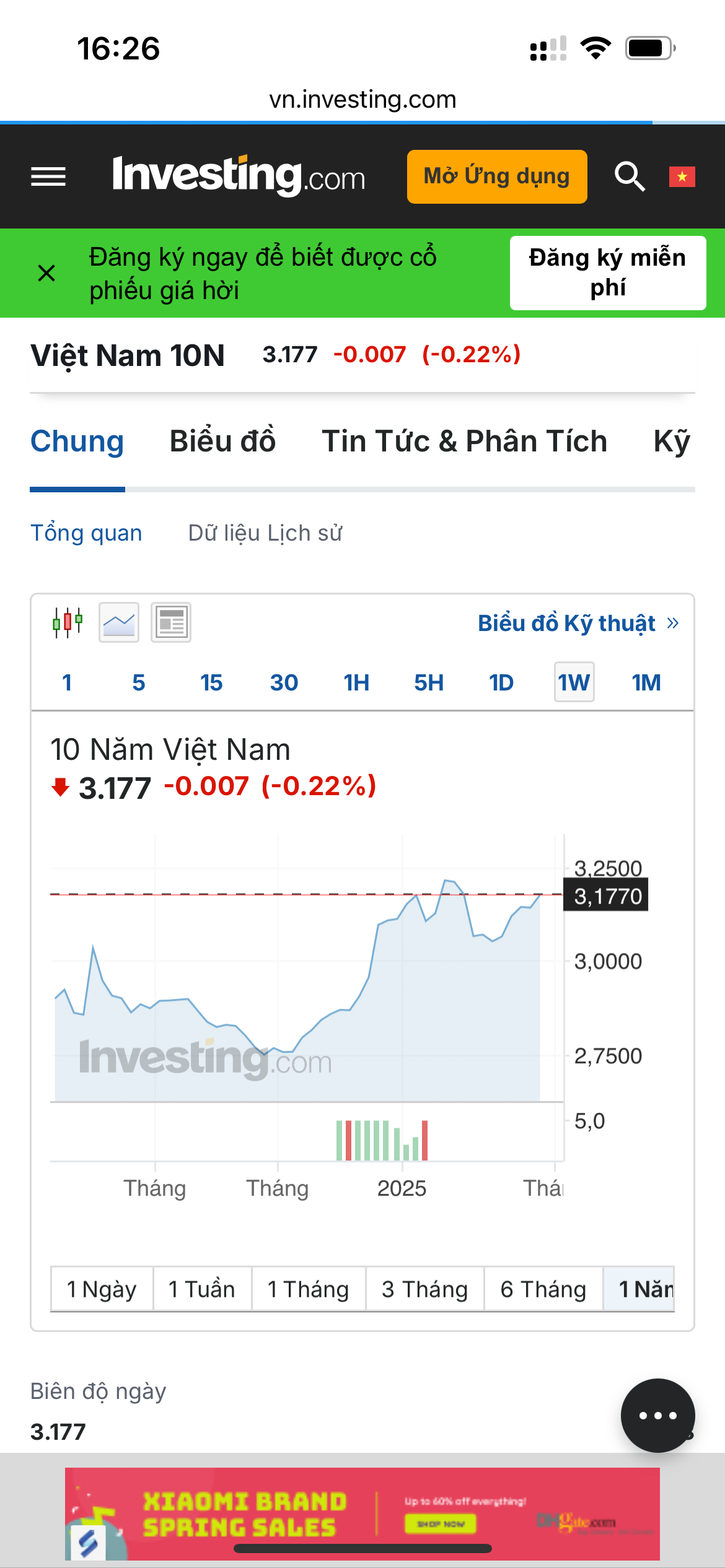Dismiss the green sign-up banner
This screenshot has height=1568, width=725.
(x=46, y=273)
